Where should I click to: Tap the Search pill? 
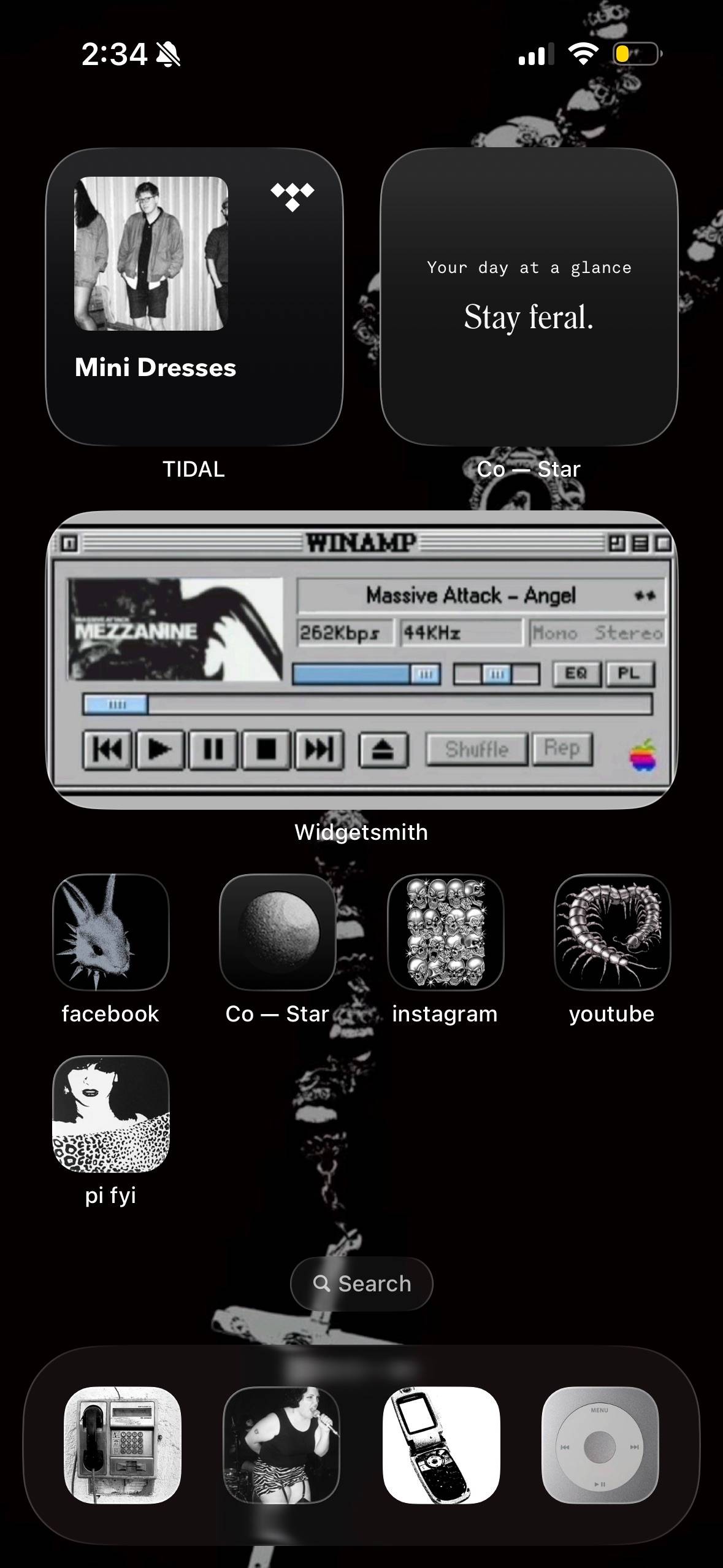pyautogui.click(x=362, y=1283)
